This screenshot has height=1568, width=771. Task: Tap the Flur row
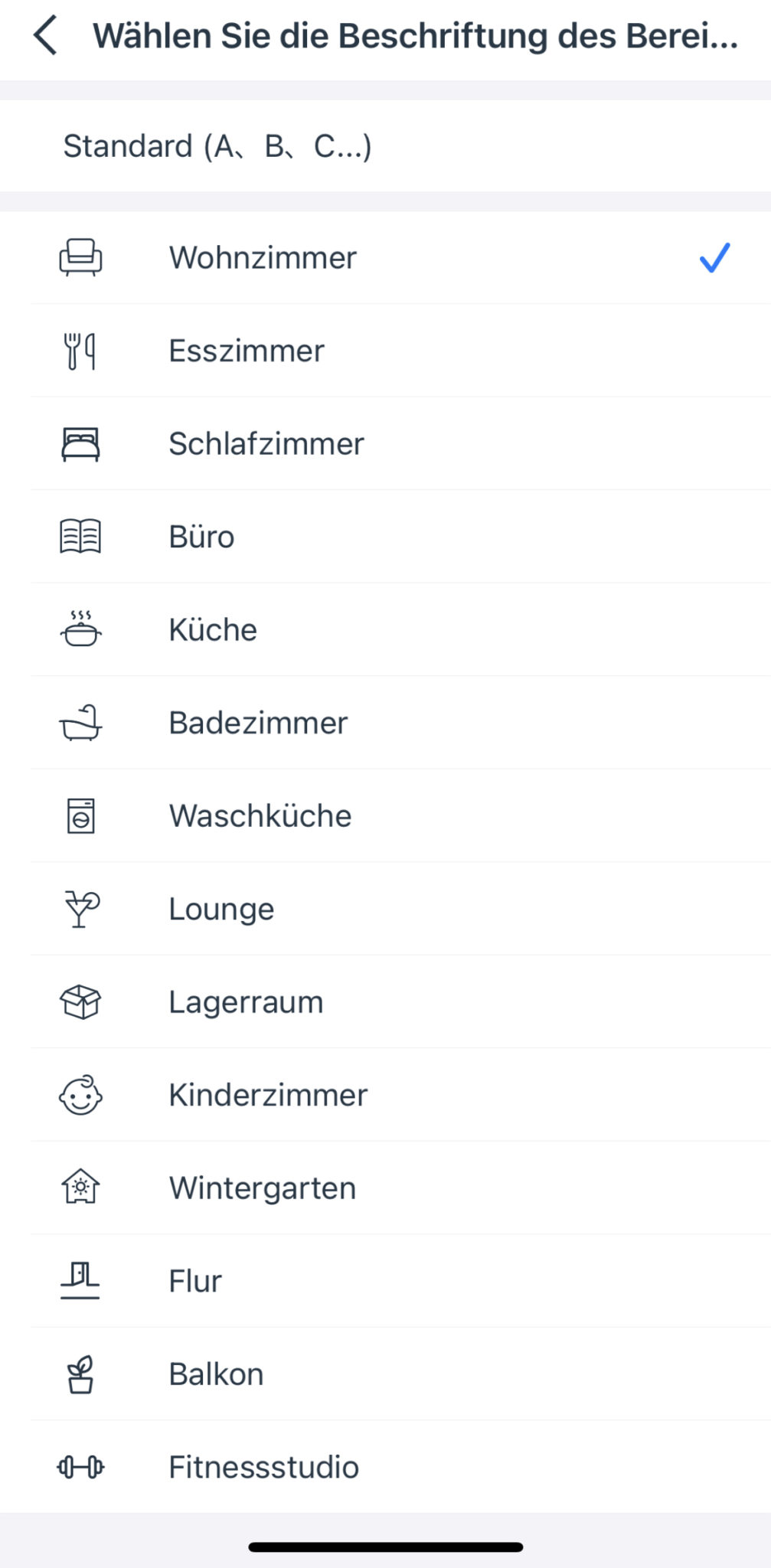195,1281
